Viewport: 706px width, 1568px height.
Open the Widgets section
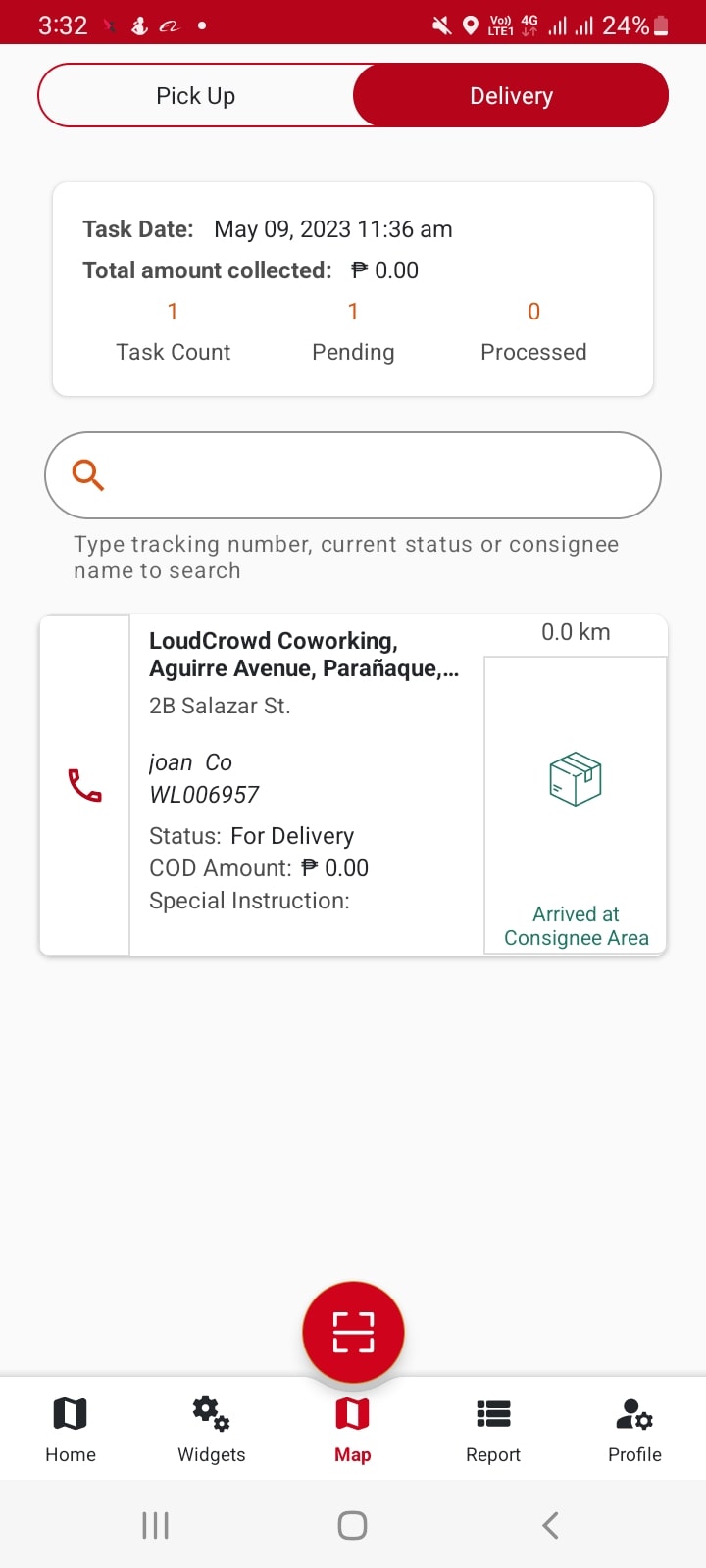click(x=211, y=1413)
